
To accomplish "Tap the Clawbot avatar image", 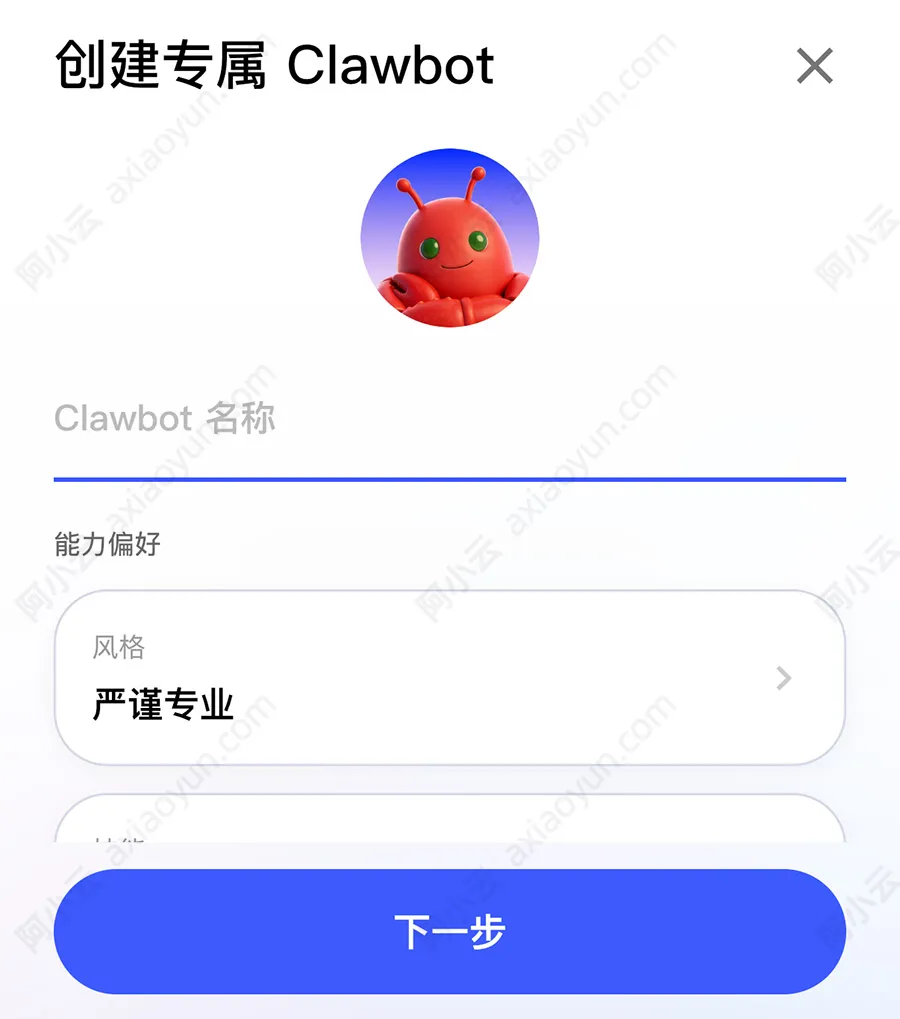I will 450,238.
